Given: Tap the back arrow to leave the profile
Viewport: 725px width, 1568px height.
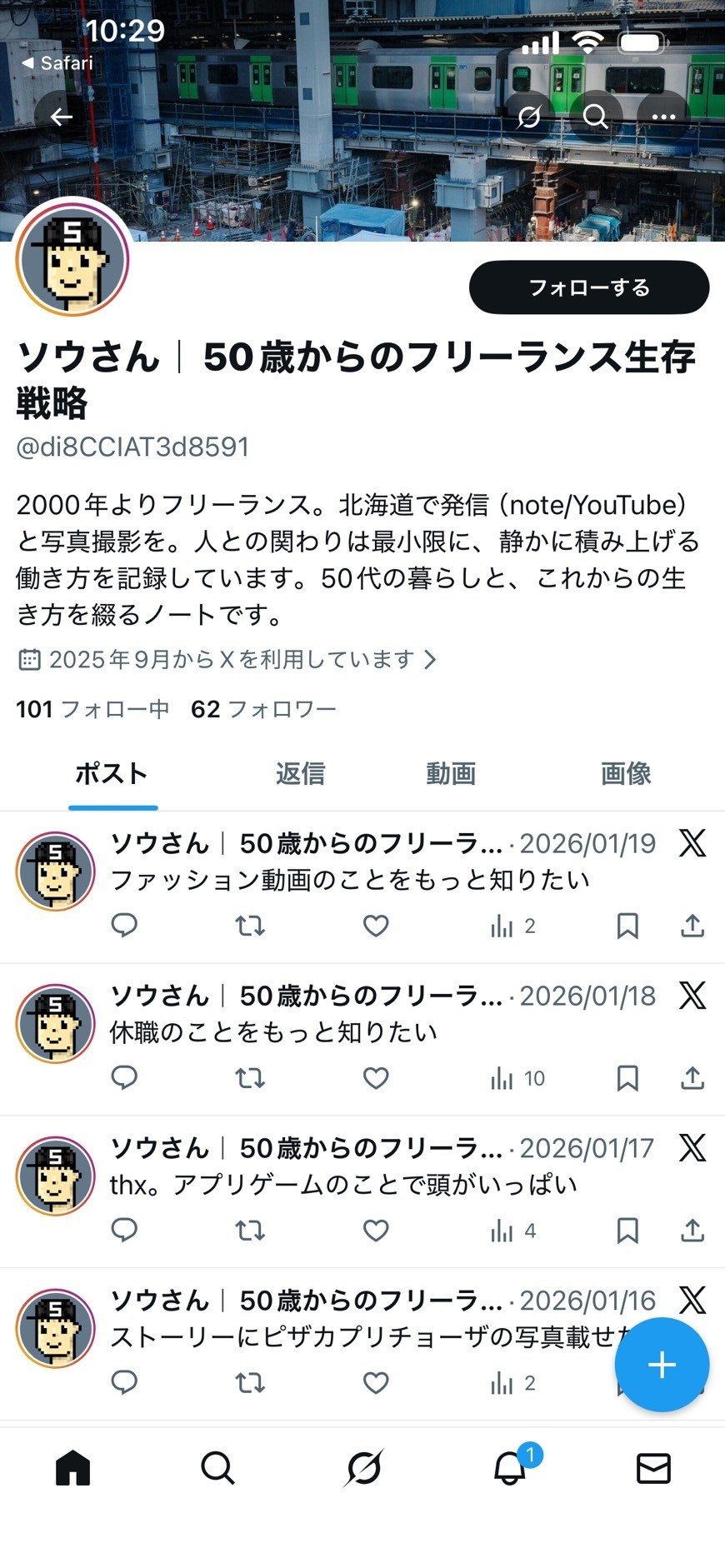Looking at the screenshot, I should [60, 117].
